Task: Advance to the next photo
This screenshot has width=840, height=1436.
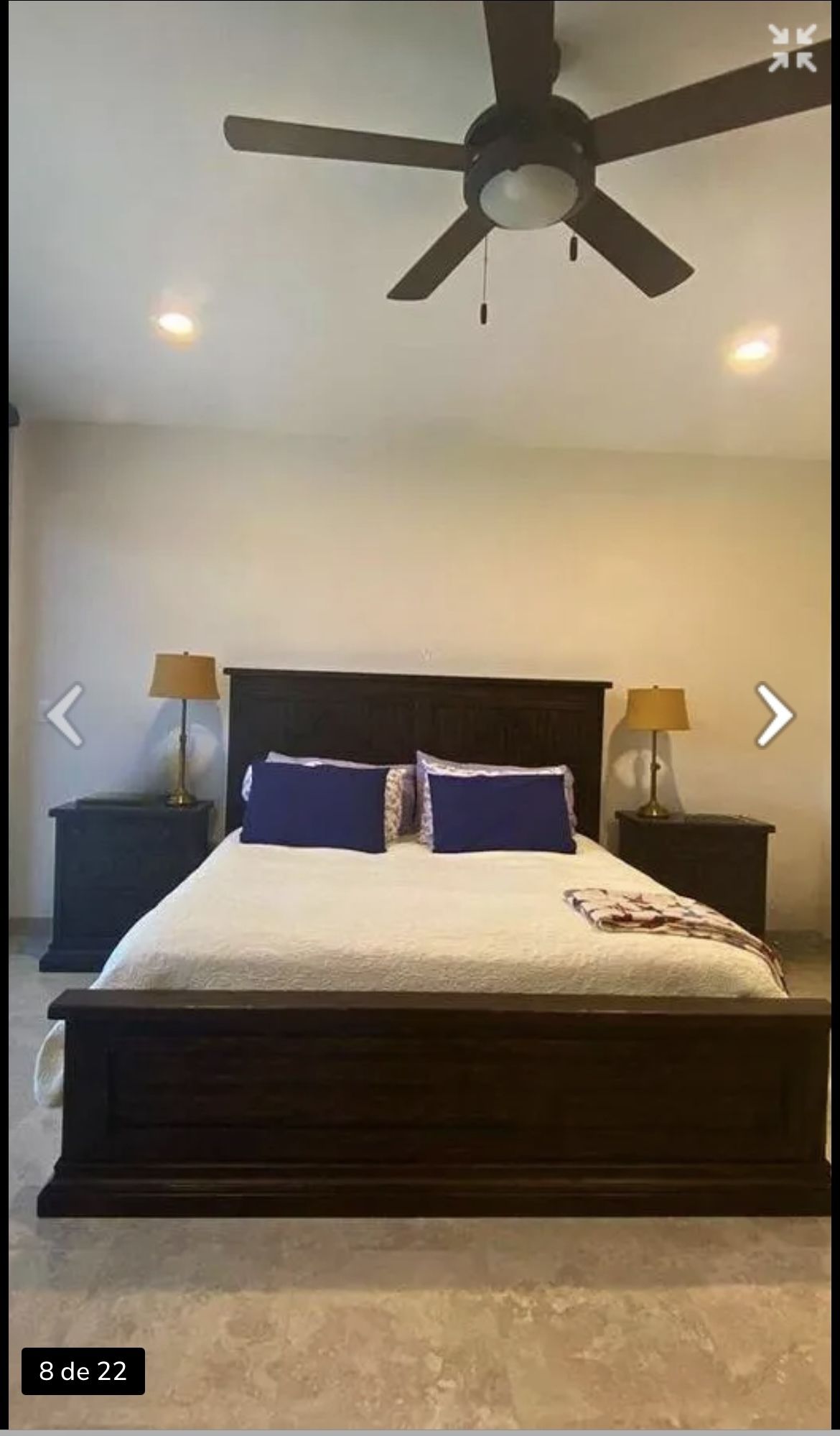Action: click(775, 715)
